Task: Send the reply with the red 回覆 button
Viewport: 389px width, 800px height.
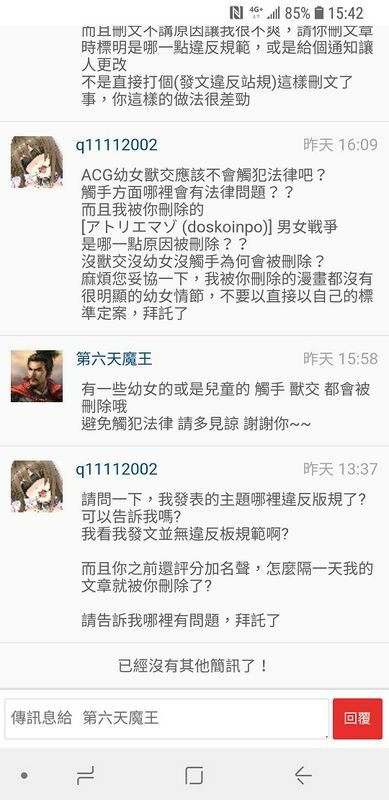Action: tap(357, 718)
